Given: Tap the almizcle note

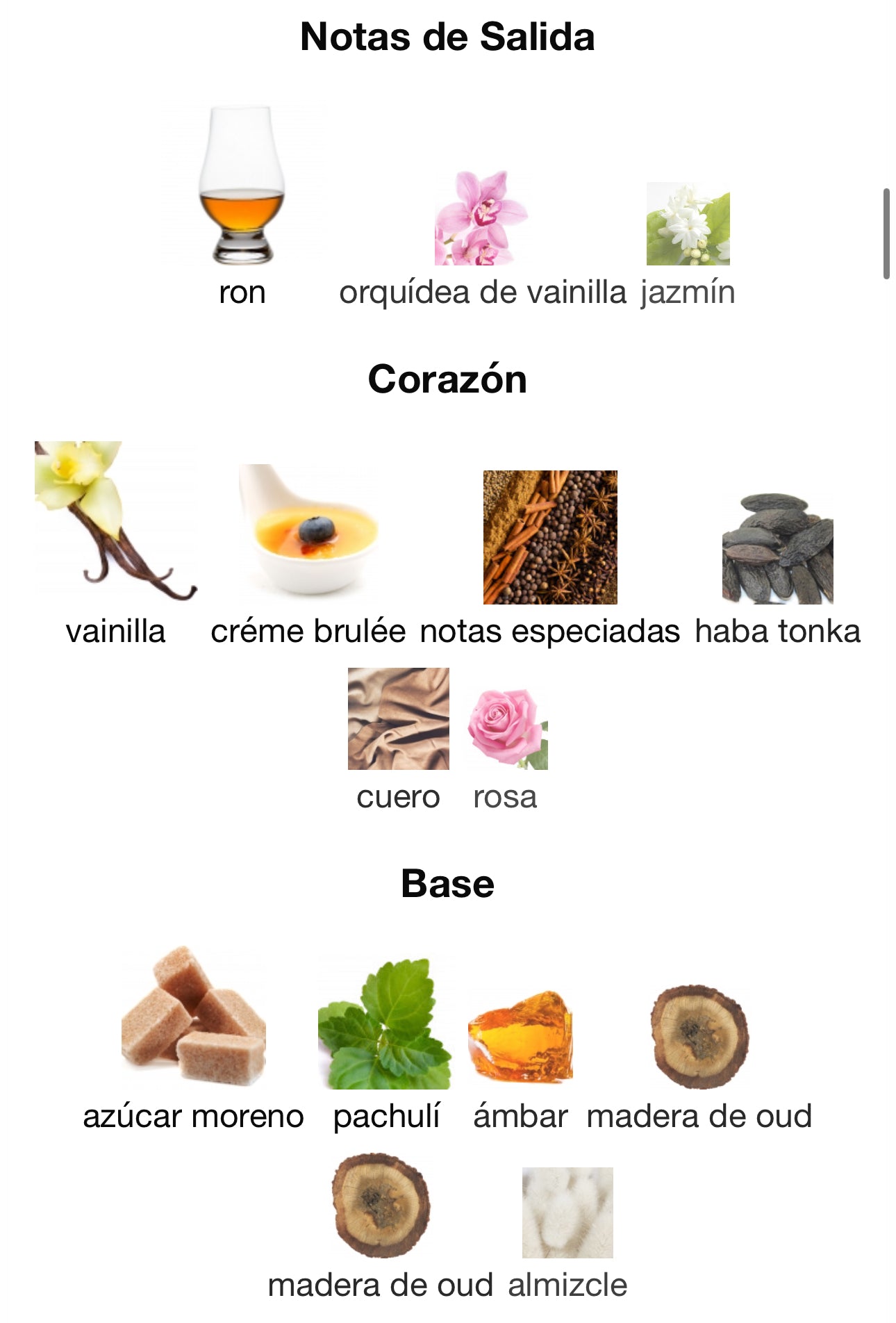Looking at the screenshot, I should pos(567,1213).
